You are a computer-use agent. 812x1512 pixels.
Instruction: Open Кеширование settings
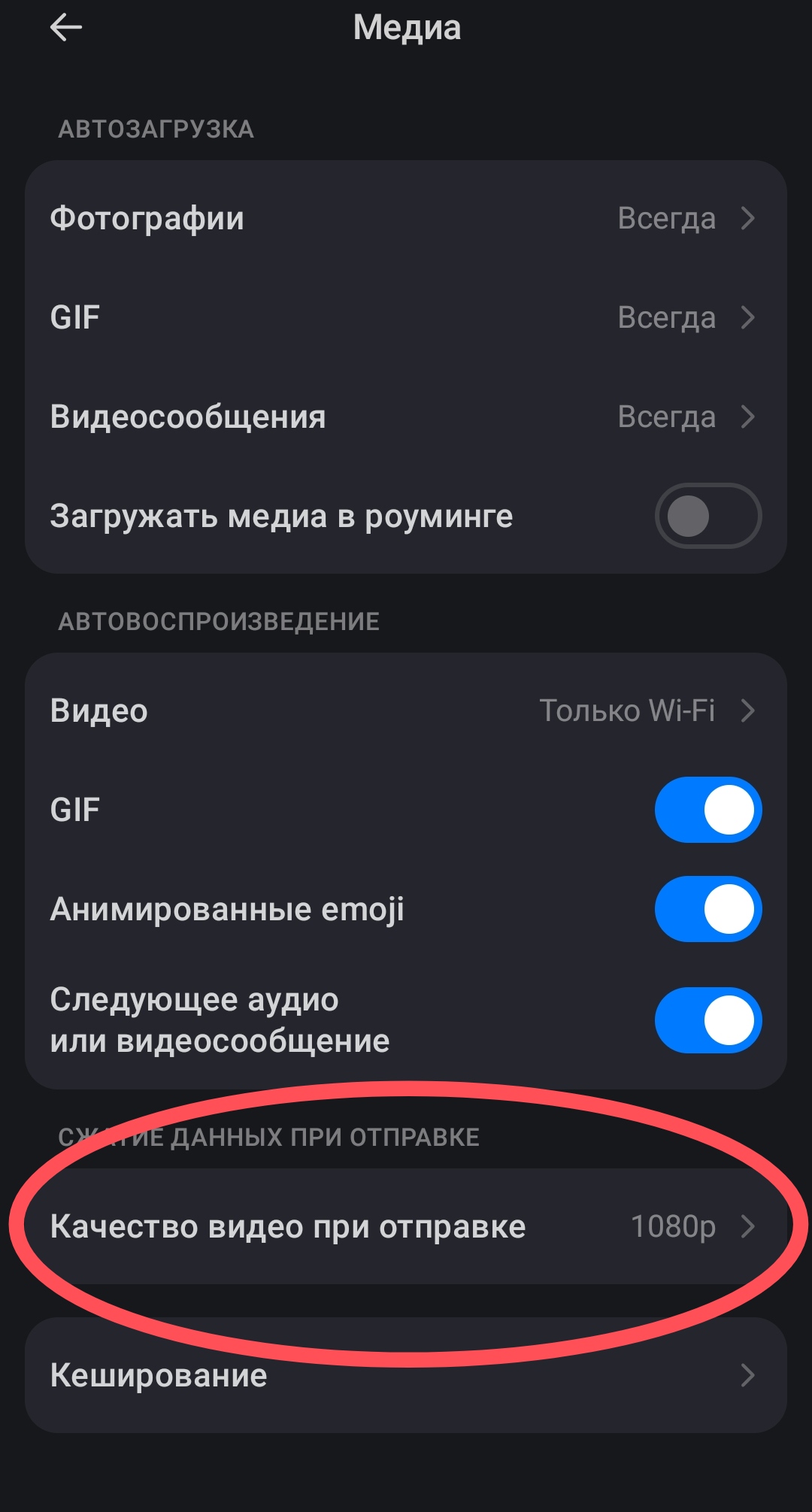point(406,1375)
